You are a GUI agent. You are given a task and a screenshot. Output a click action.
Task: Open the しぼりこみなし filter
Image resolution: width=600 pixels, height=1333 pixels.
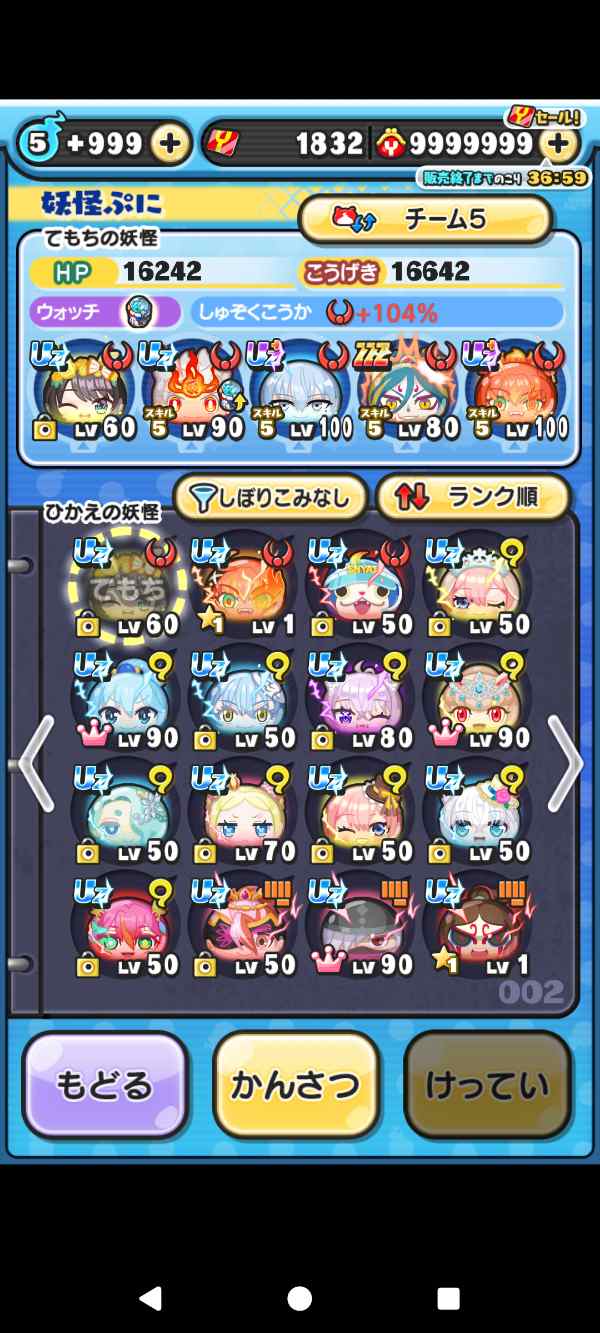point(270,497)
